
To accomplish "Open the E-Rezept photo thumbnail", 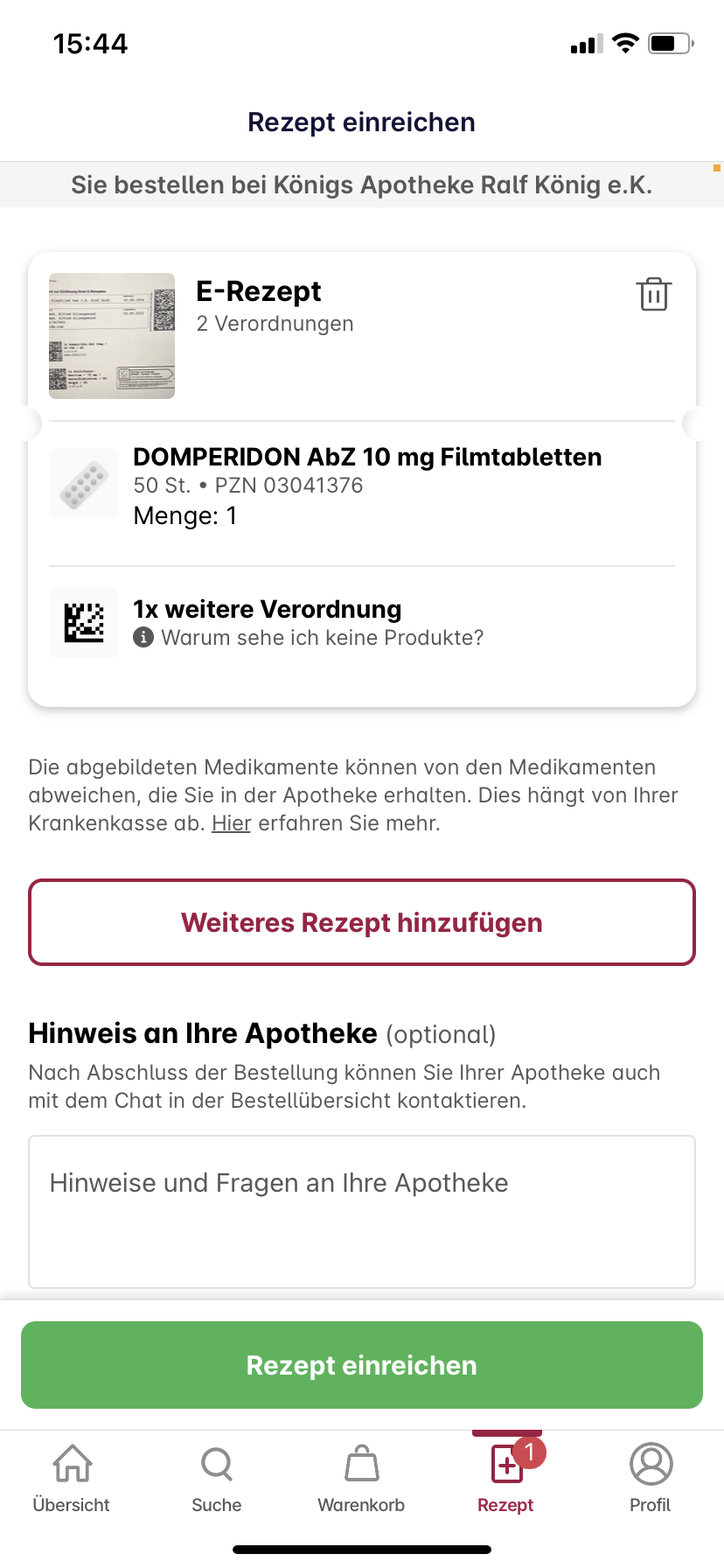I will [112, 336].
